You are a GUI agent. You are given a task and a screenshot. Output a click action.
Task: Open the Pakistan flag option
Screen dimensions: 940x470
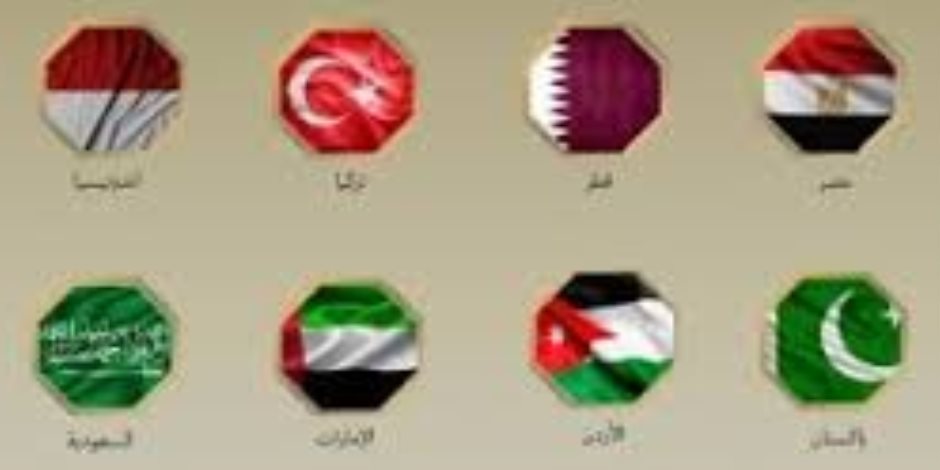click(838, 340)
